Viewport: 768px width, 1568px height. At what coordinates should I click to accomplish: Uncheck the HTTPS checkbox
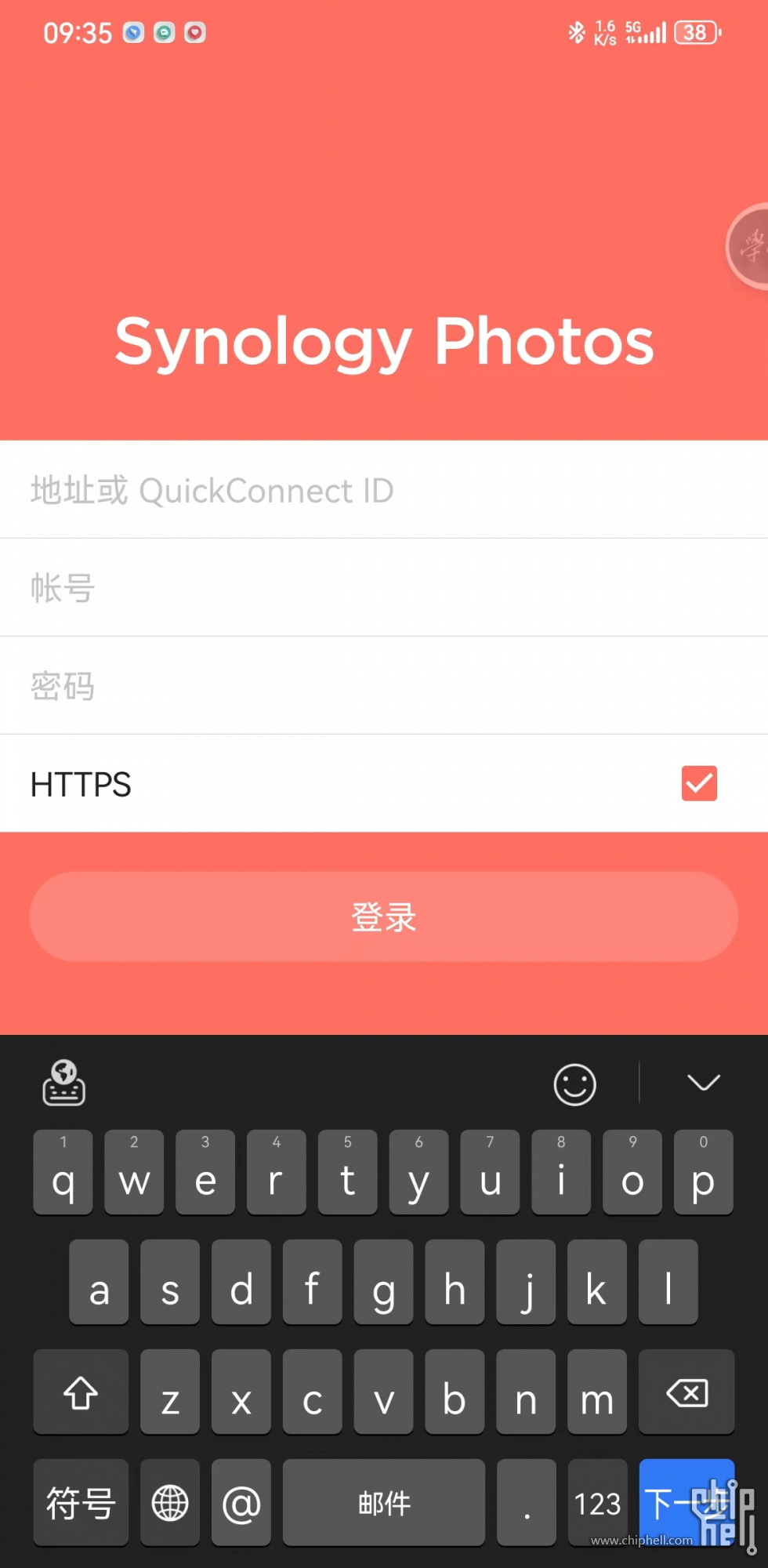pos(699,783)
